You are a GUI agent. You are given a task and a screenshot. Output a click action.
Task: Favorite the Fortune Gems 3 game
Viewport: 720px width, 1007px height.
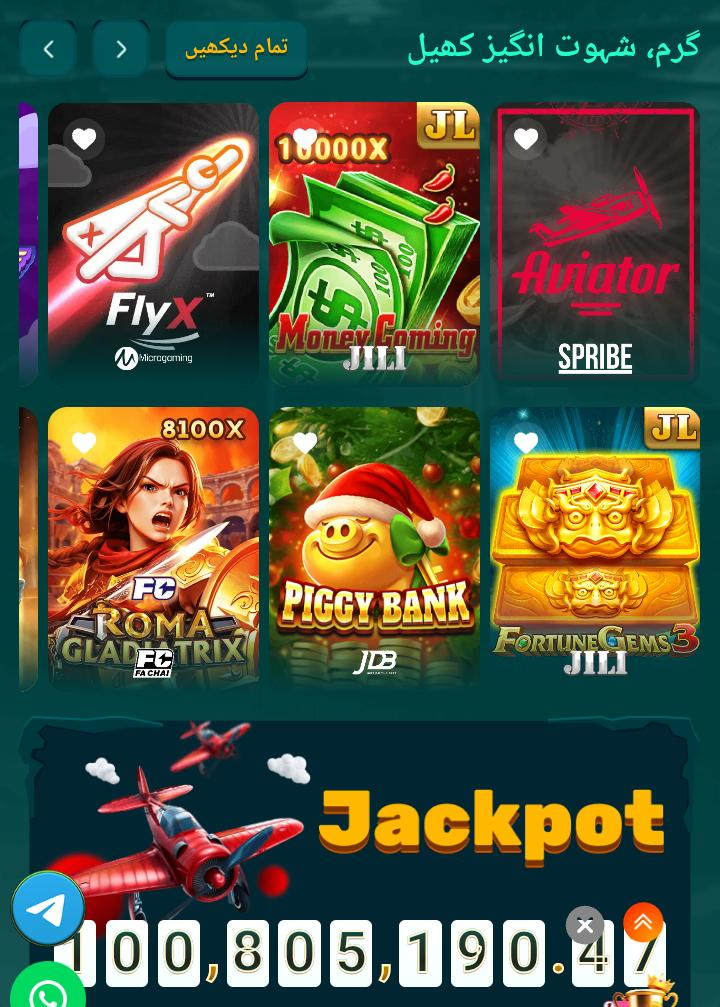point(526,443)
